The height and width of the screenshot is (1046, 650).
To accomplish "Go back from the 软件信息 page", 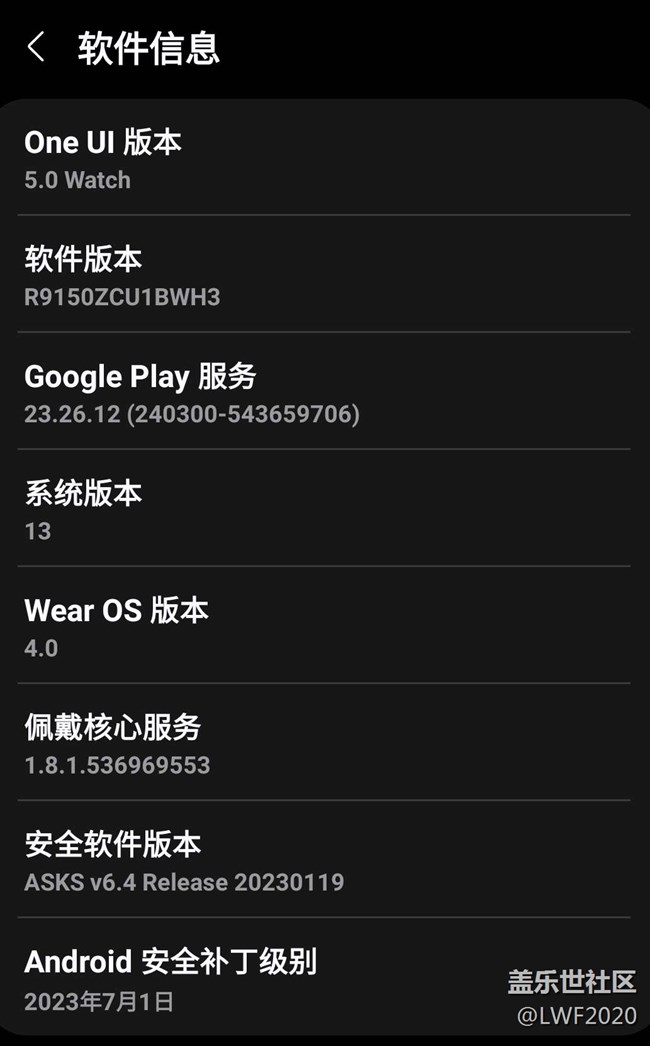I will click(36, 47).
